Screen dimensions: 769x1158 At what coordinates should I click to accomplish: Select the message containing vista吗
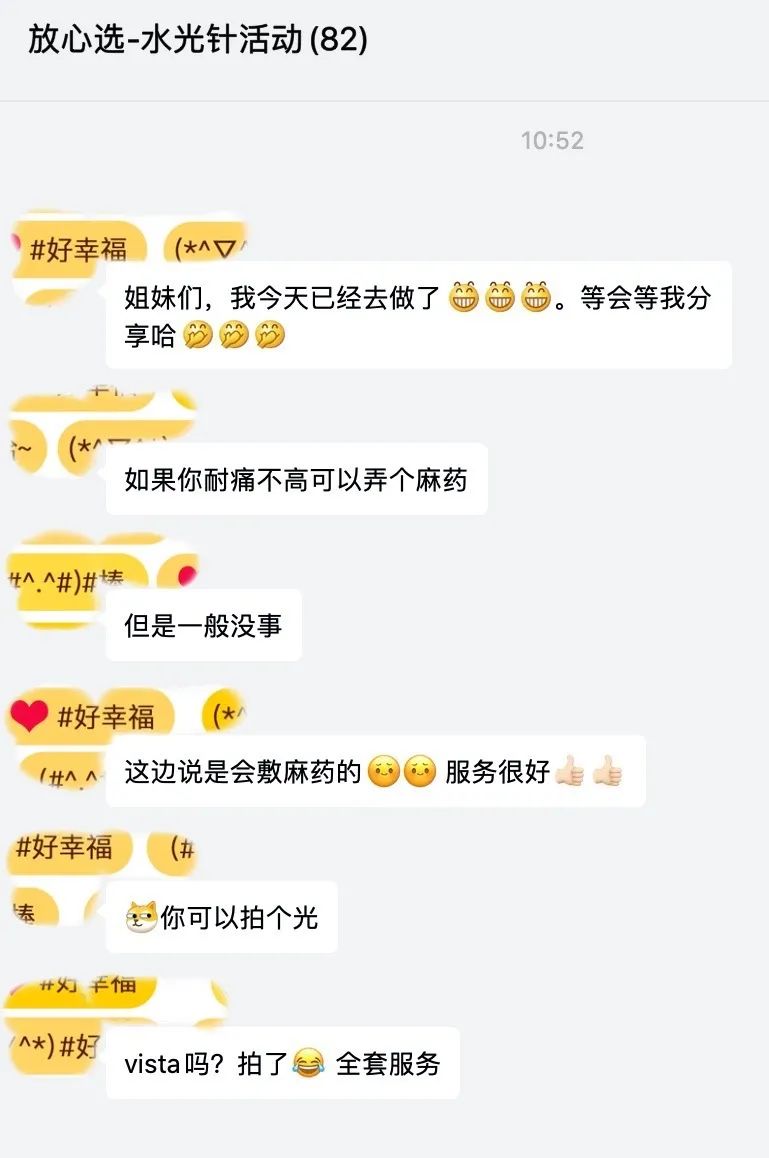coord(287,1063)
